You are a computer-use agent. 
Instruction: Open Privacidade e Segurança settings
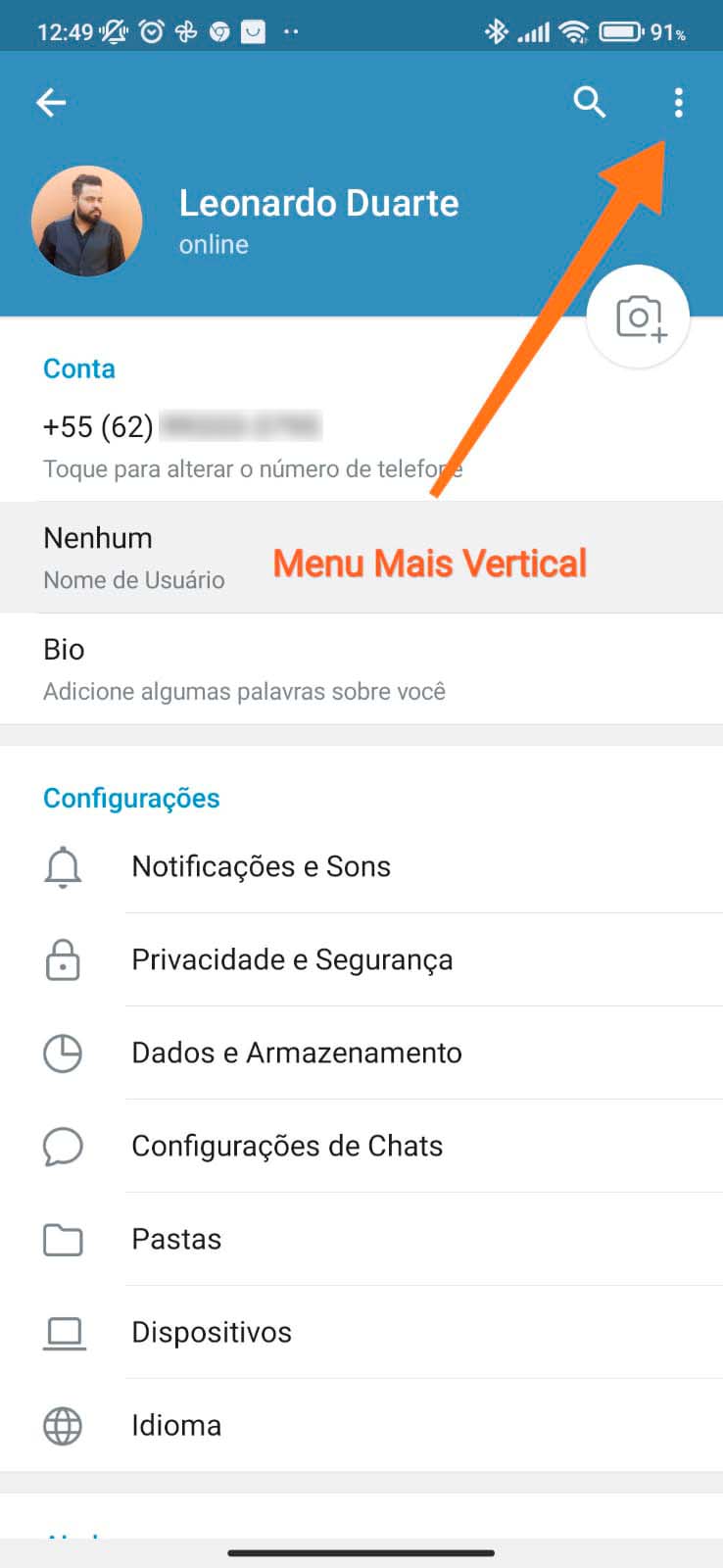tap(292, 959)
